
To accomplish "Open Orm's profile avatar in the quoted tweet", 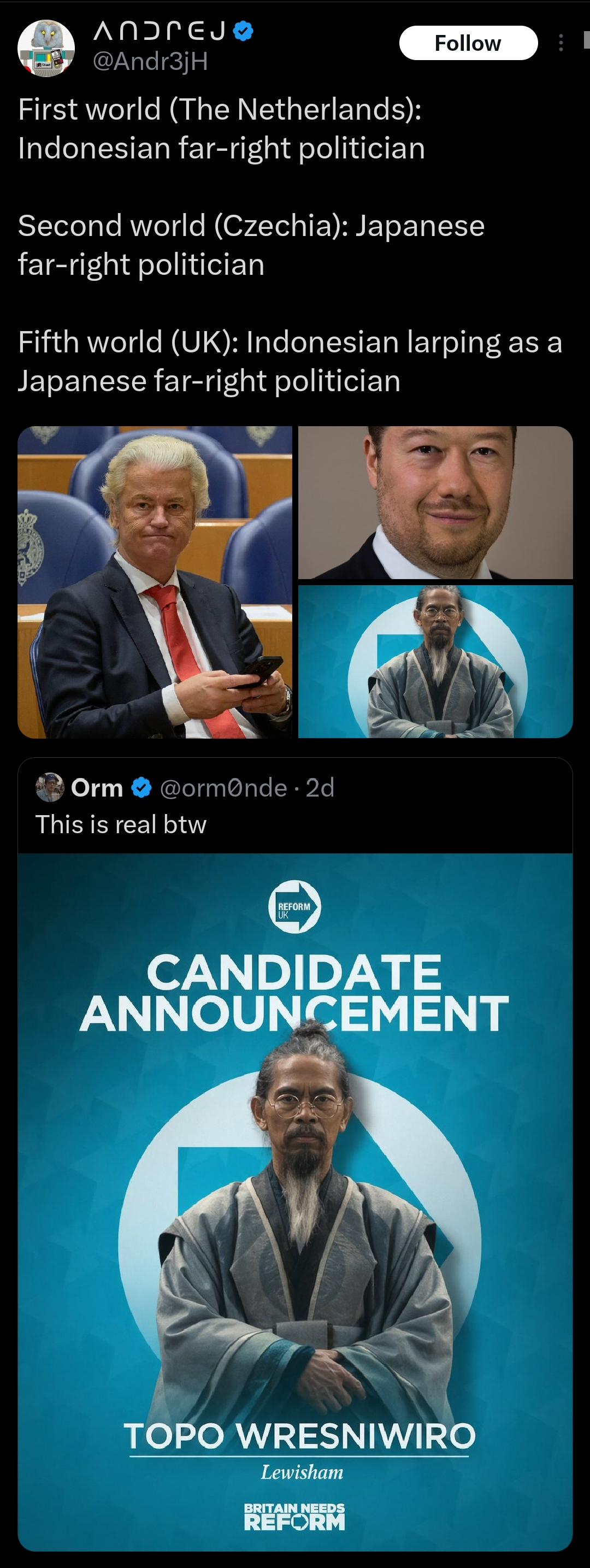I will pos(50,787).
